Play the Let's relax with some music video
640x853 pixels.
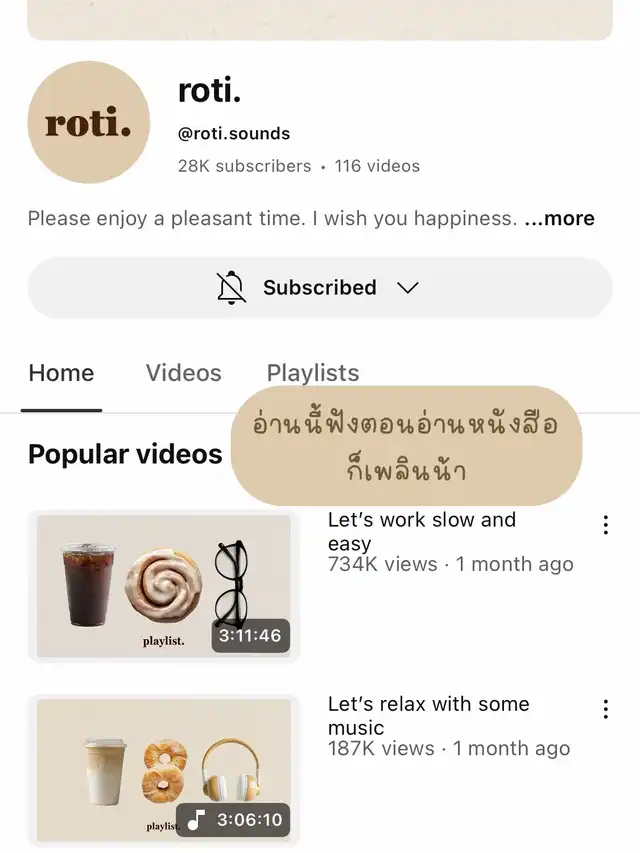(x=164, y=770)
